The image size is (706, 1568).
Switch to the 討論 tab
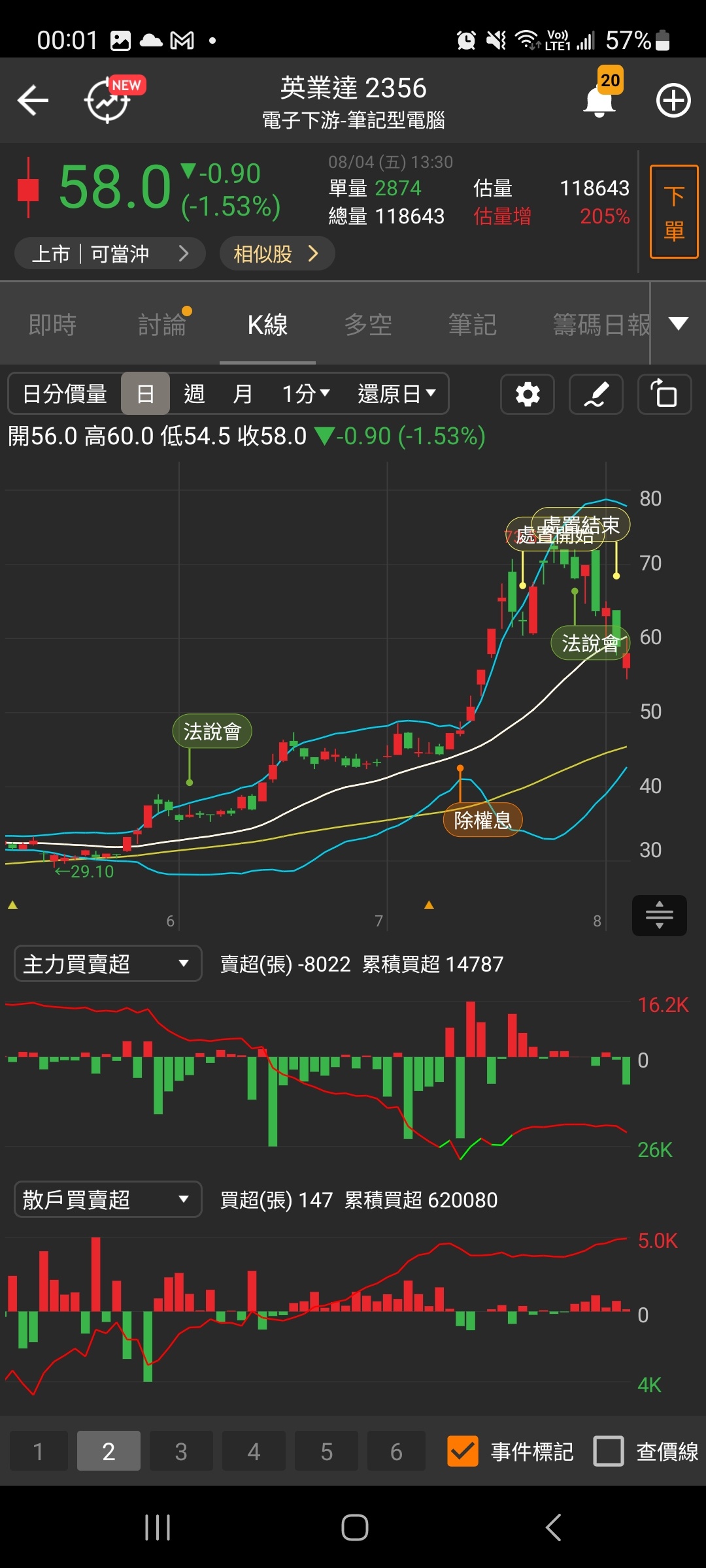pyautogui.click(x=162, y=325)
